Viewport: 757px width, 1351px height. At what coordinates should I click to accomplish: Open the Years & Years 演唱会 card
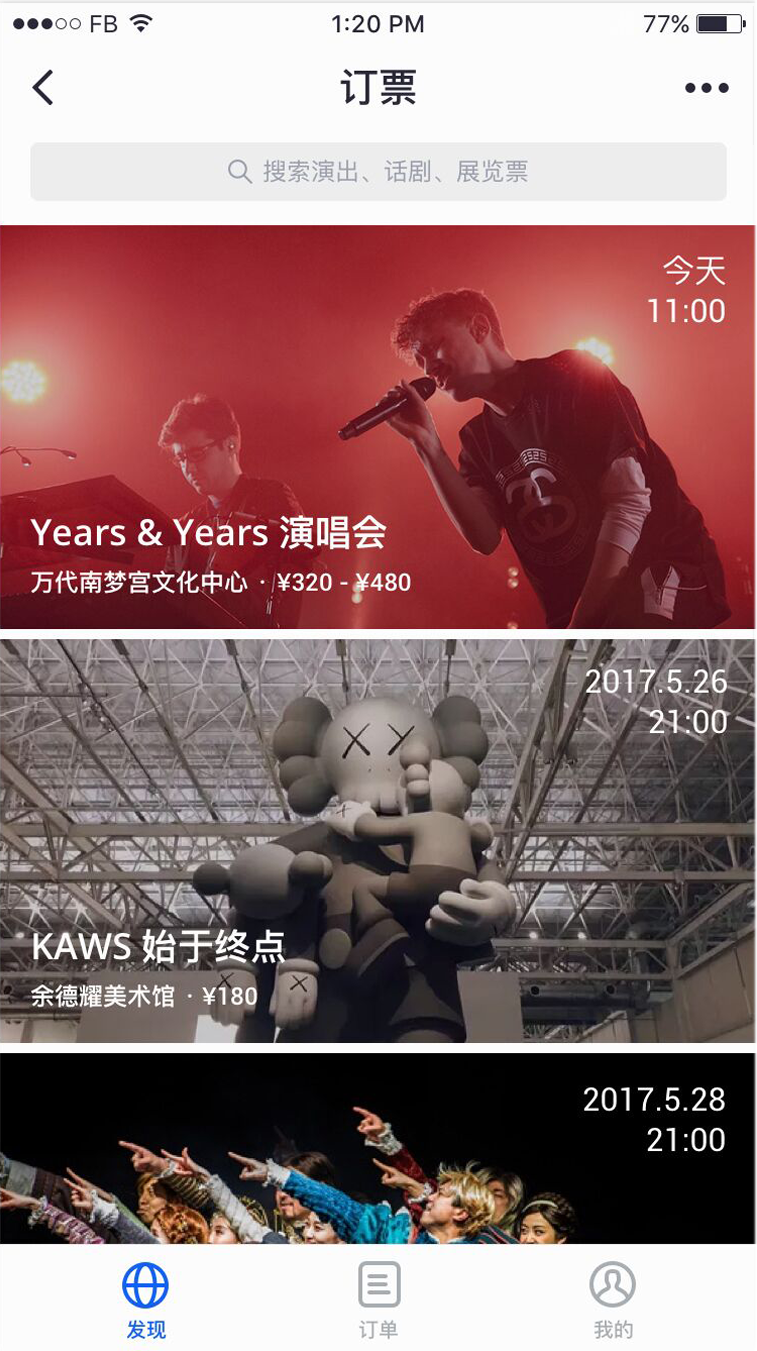tap(378, 427)
